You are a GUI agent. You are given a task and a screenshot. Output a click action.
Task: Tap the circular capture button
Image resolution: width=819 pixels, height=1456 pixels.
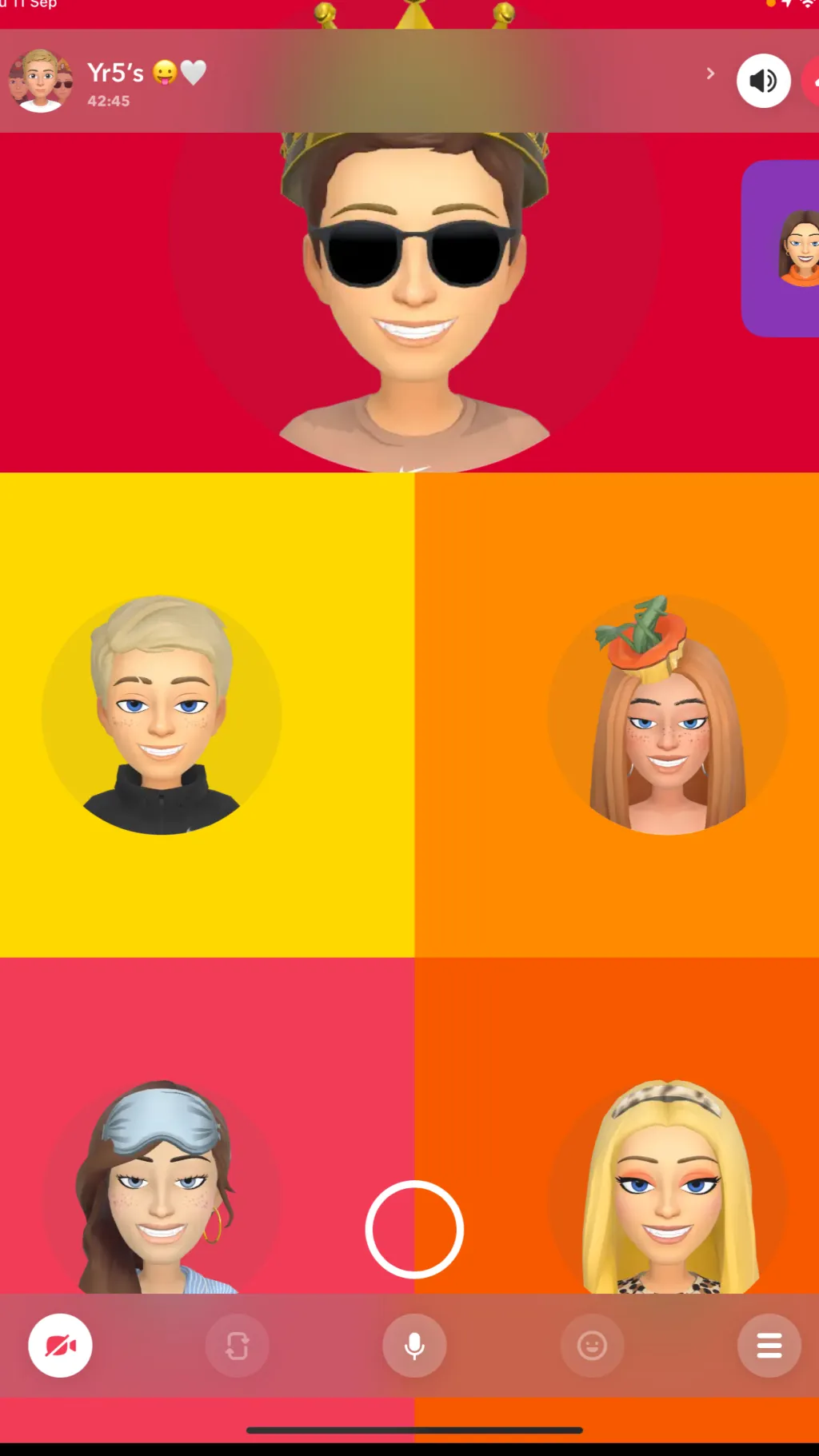click(x=414, y=1229)
